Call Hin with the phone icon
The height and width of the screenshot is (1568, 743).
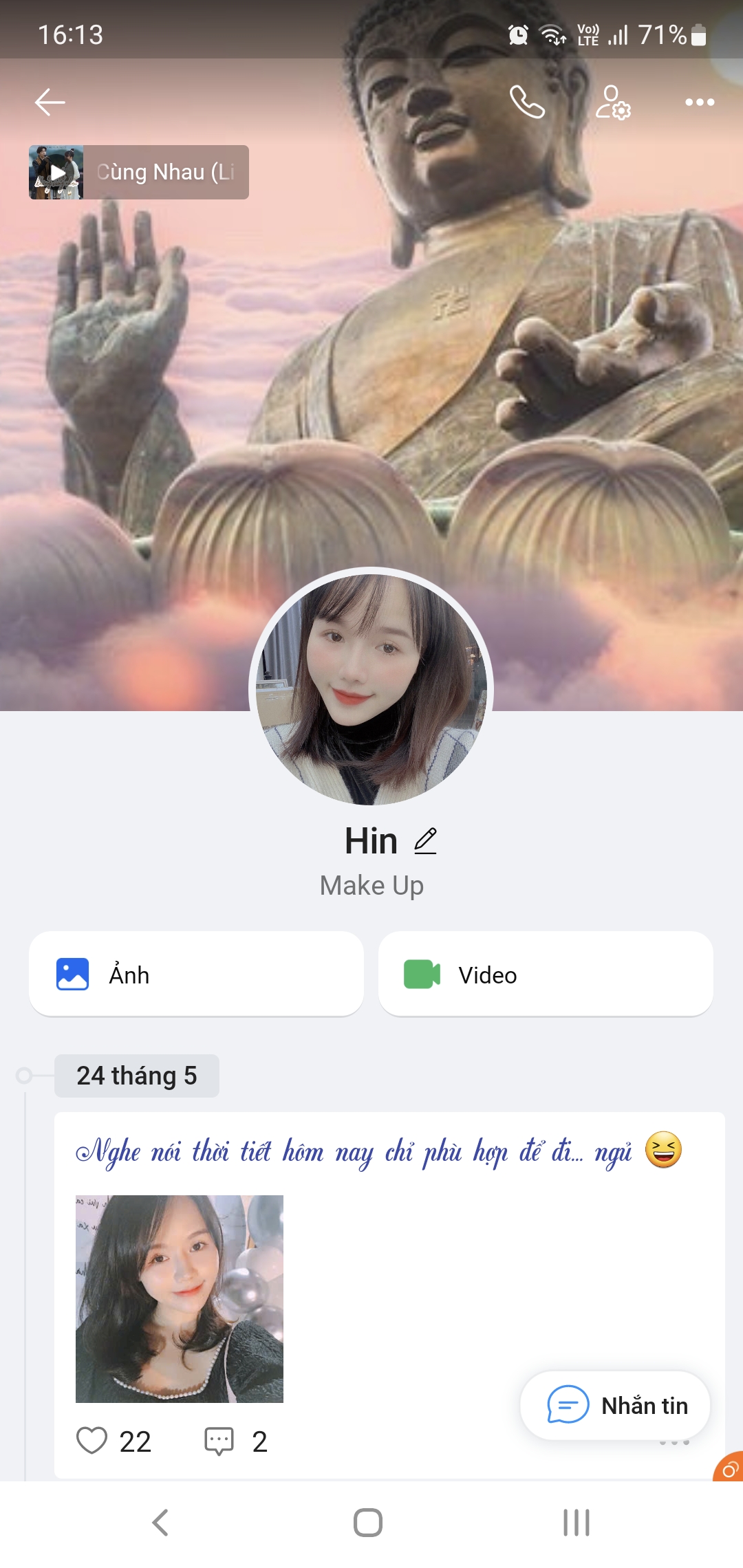[527, 102]
